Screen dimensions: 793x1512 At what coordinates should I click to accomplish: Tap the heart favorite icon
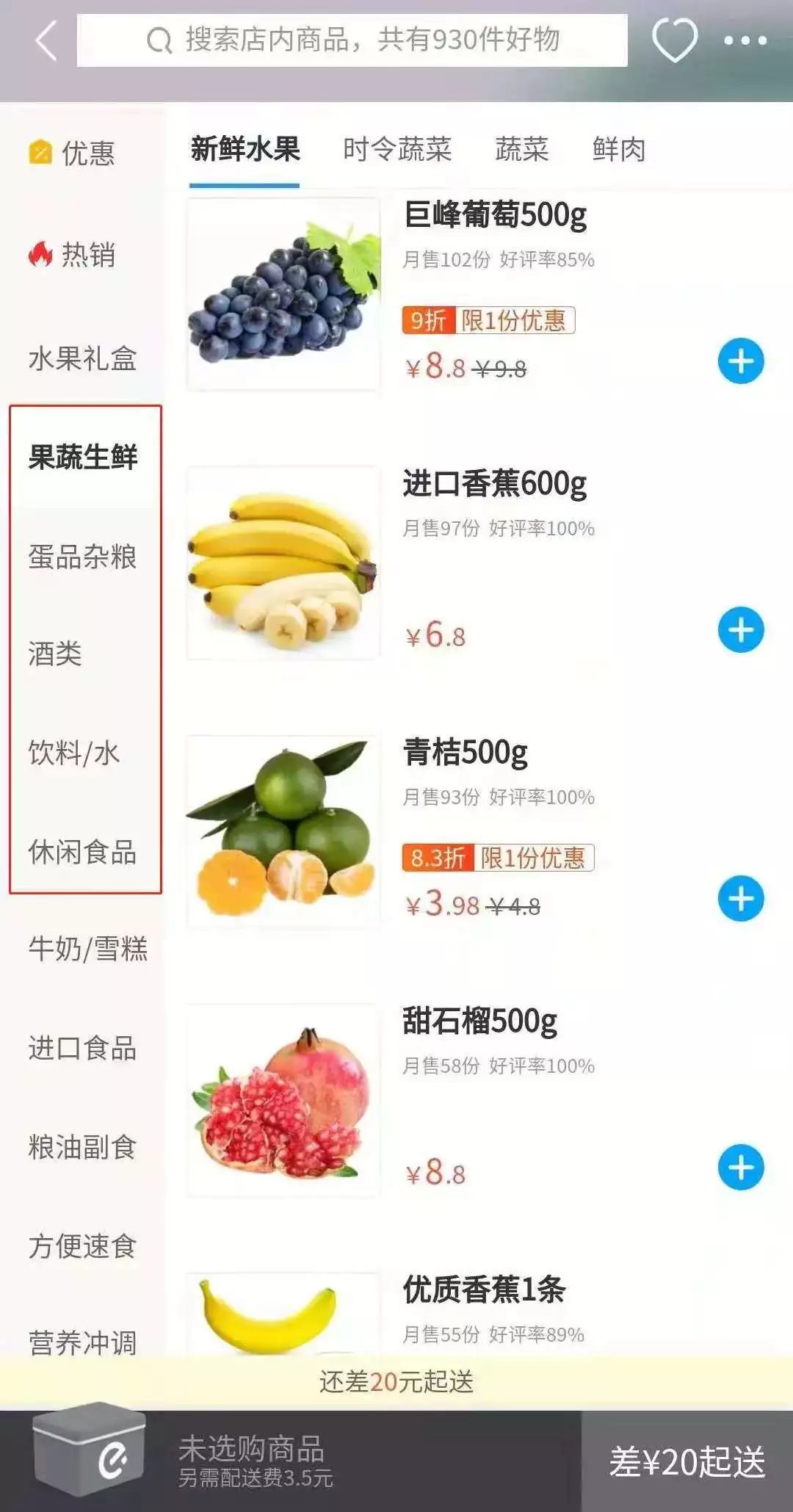674,42
